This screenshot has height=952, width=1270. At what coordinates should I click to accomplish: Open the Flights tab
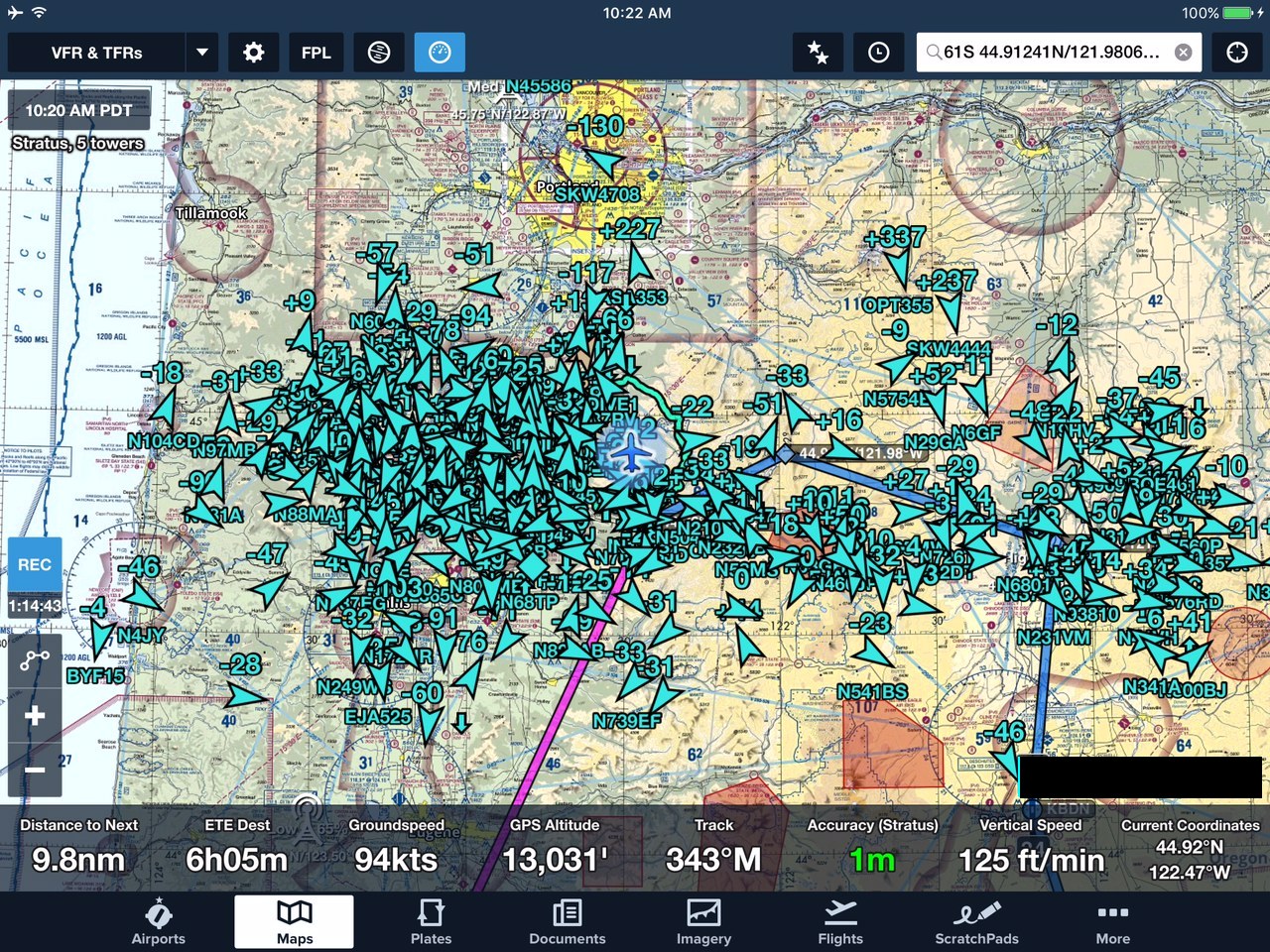pyautogui.click(x=840, y=922)
